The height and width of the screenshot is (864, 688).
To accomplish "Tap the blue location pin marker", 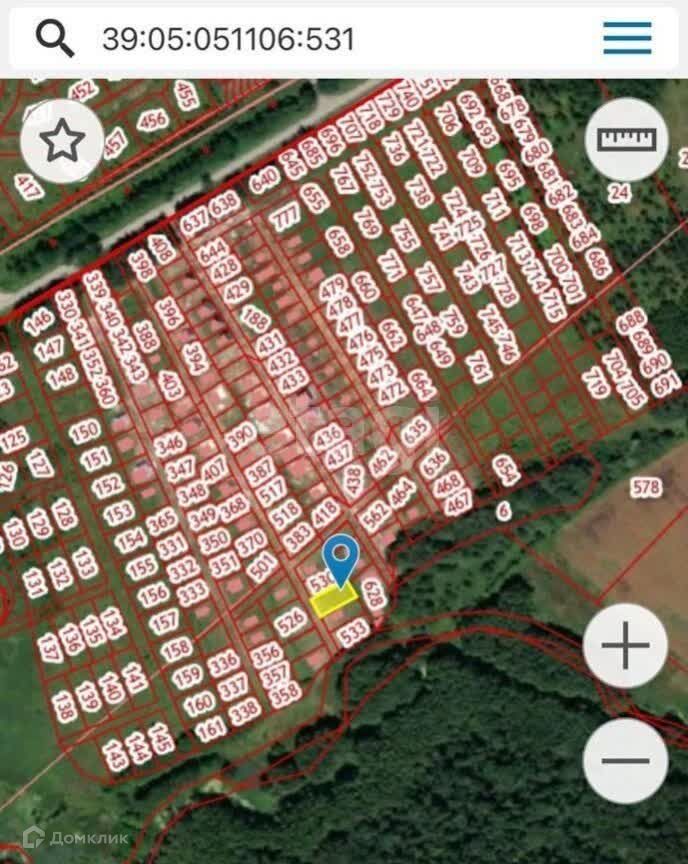I will [x=342, y=558].
